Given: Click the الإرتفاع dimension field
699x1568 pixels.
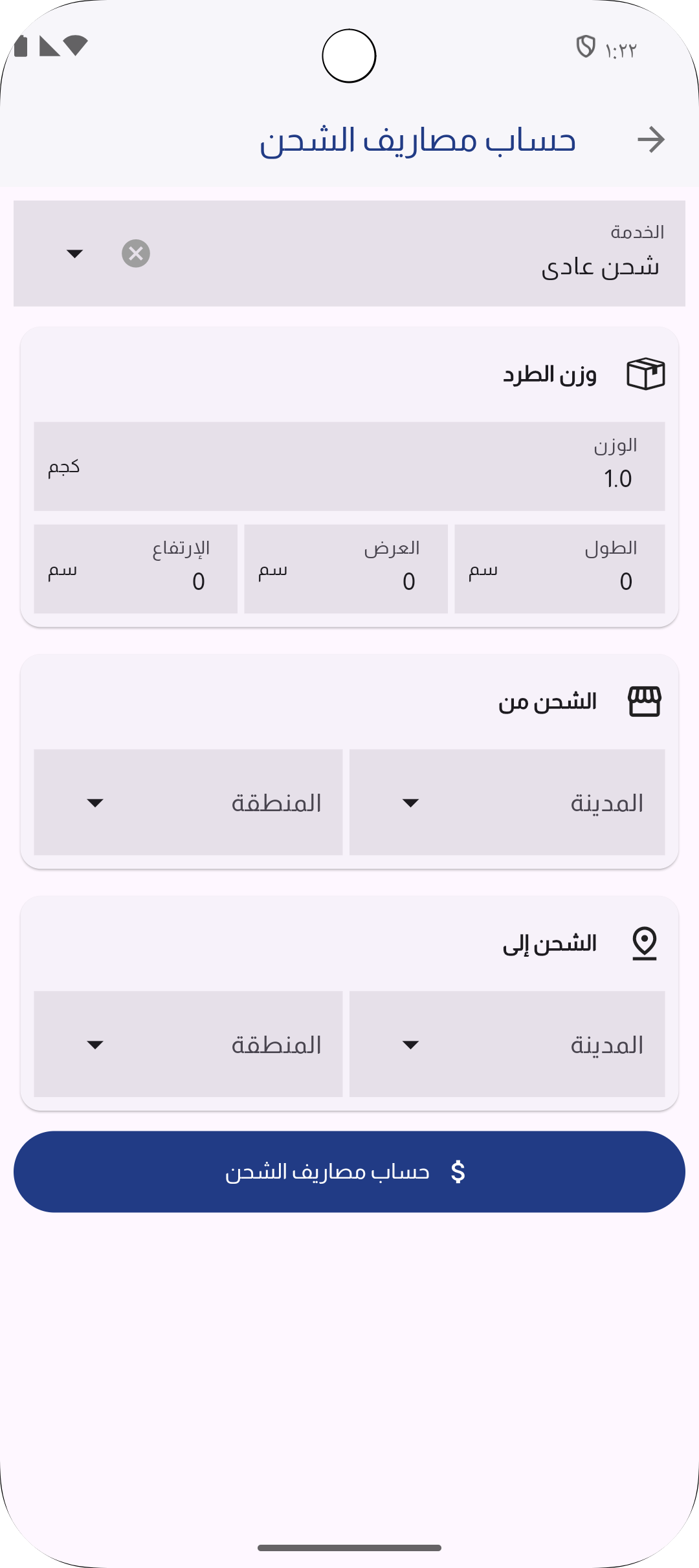Looking at the screenshot, I should tap(136, 568).
